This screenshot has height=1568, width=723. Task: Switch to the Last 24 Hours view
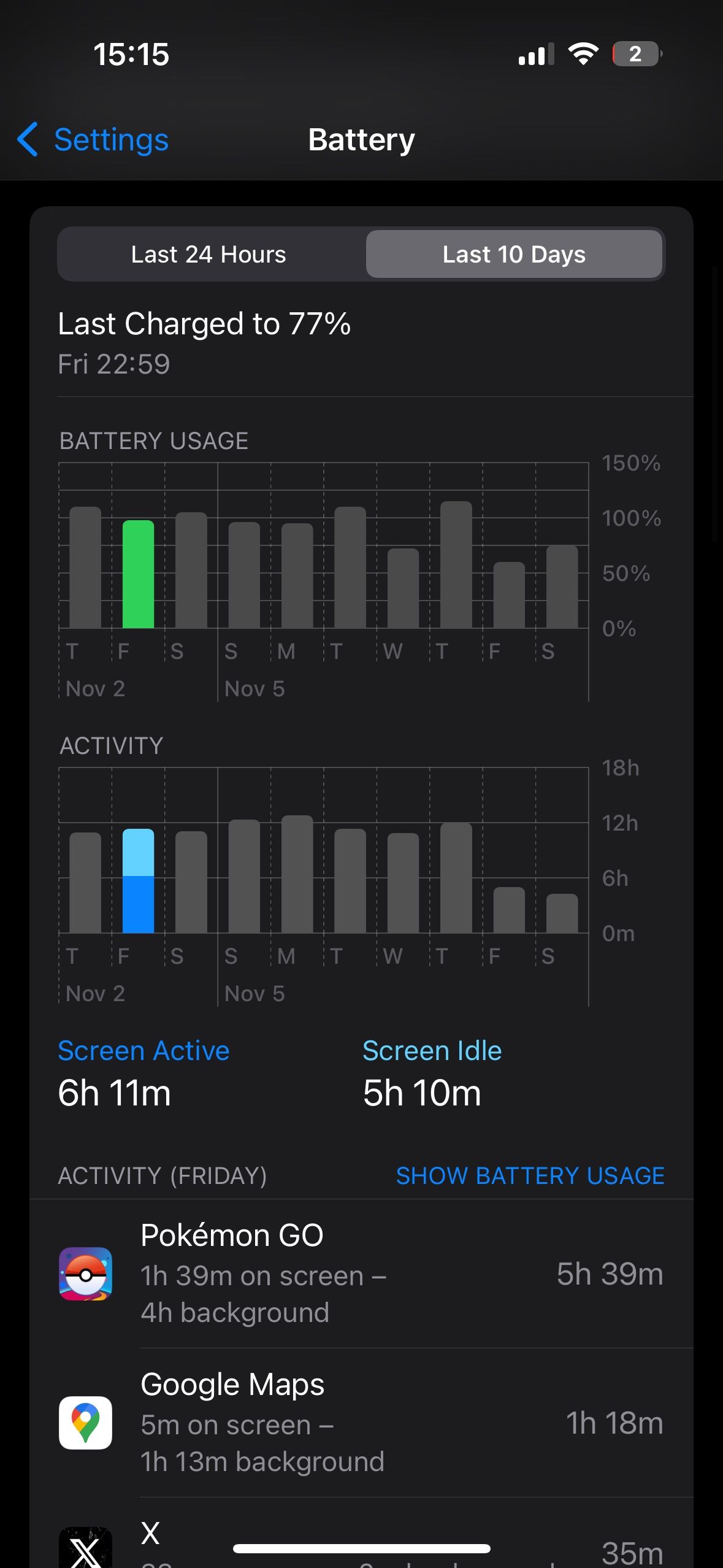(x=209, y=254)
